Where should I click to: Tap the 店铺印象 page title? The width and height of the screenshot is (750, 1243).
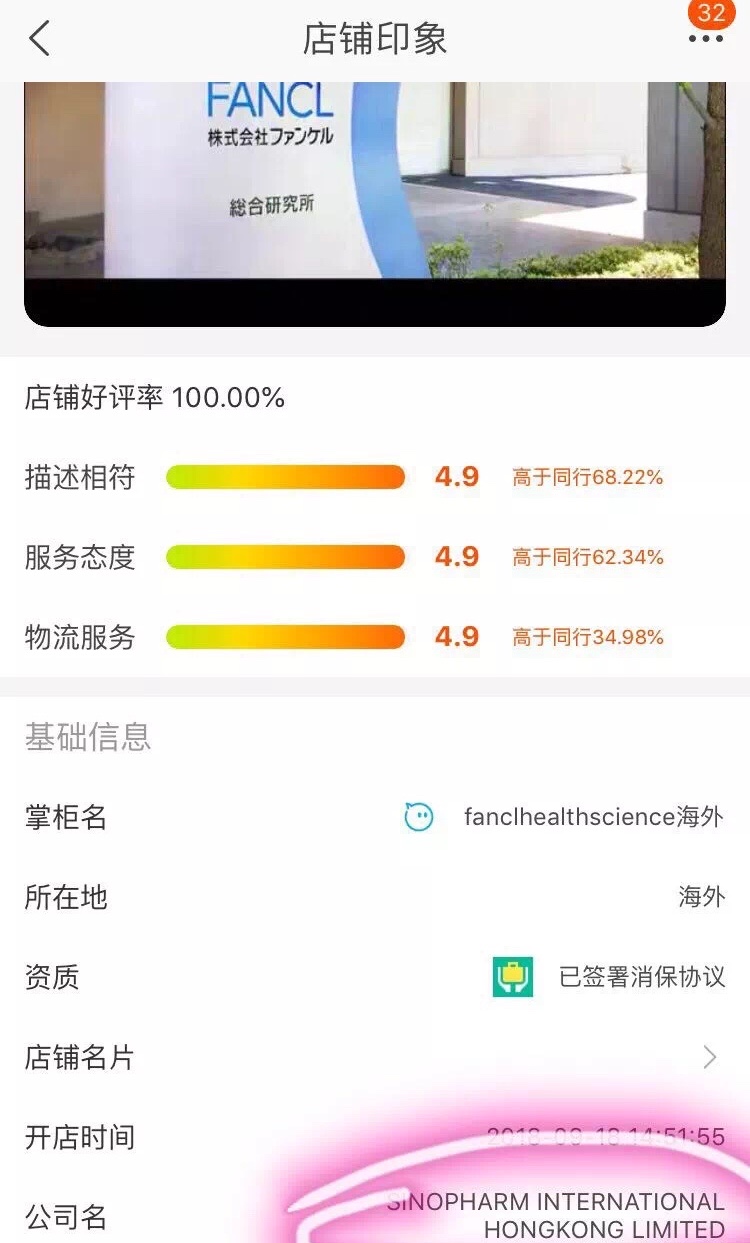pyautogui.click(x=374, y=38)
